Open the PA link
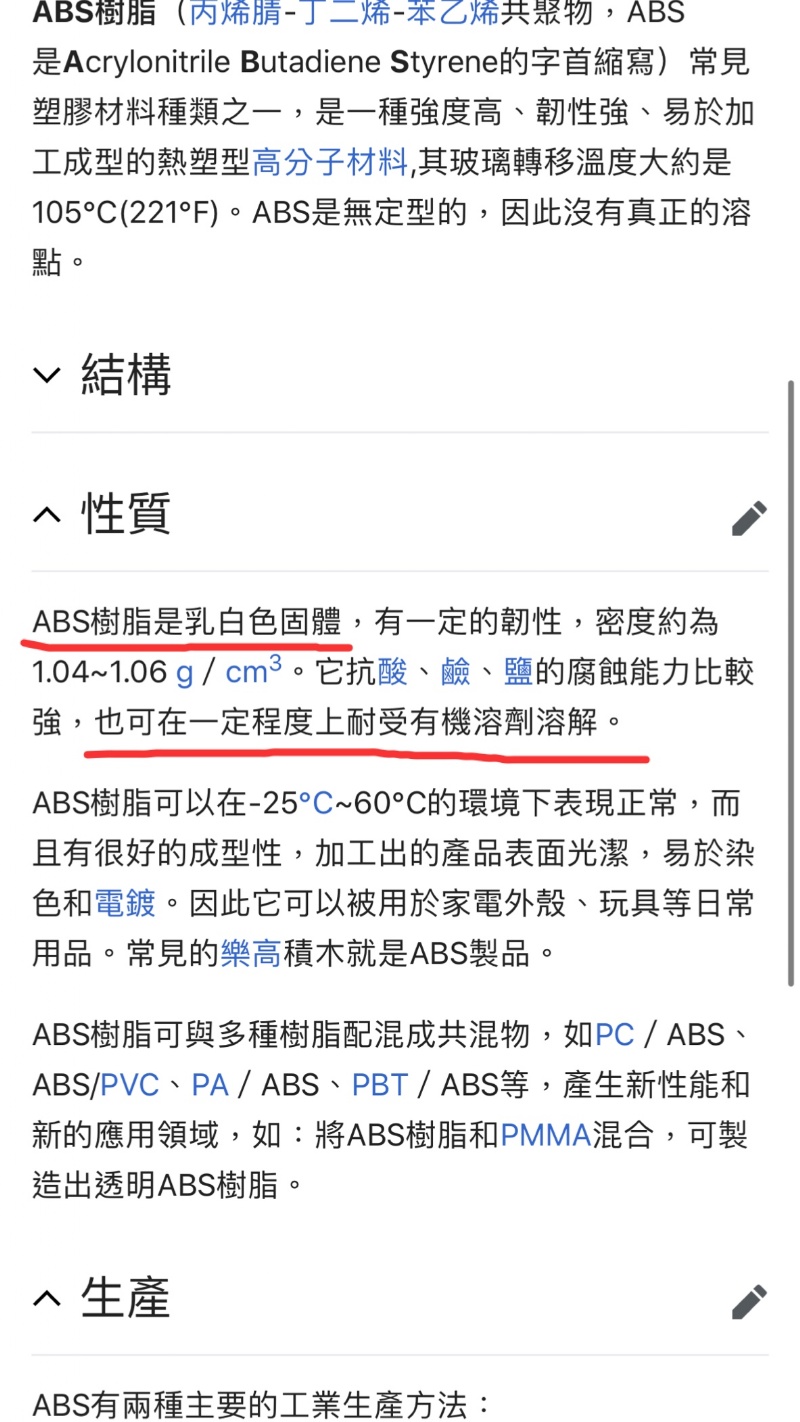 point(210,1084)
